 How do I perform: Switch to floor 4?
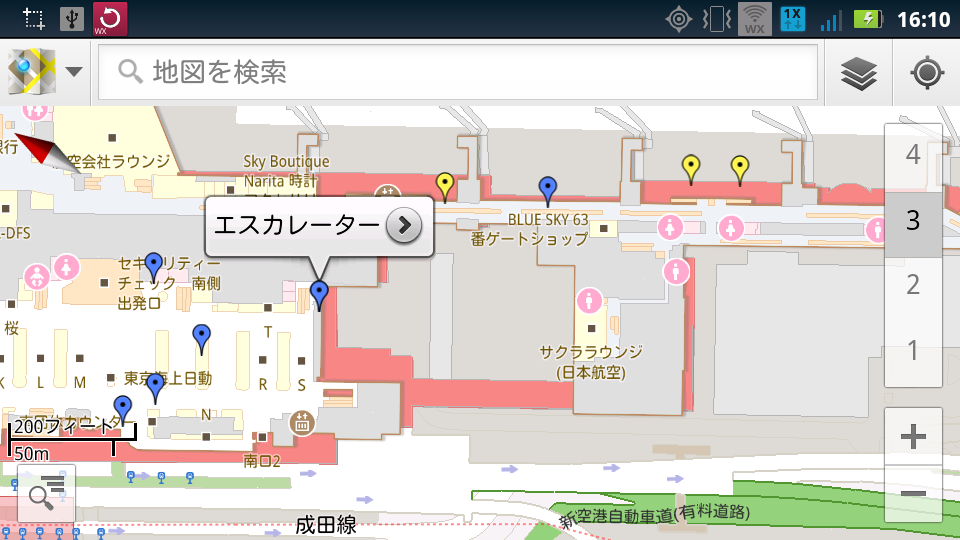click(x=912, y=155)
